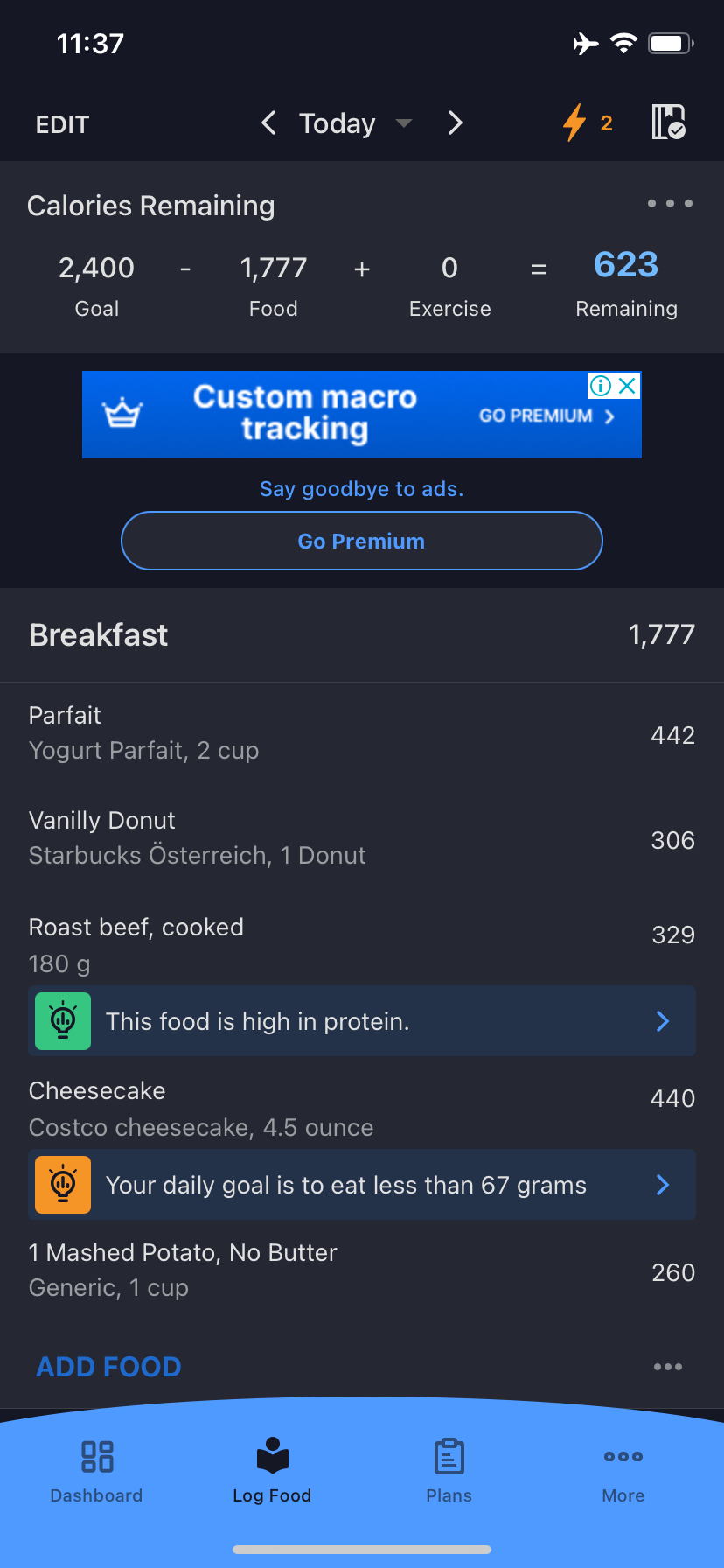Open the Cheesecake entry
This screenshot has height=1568, width=724.
361,1108
